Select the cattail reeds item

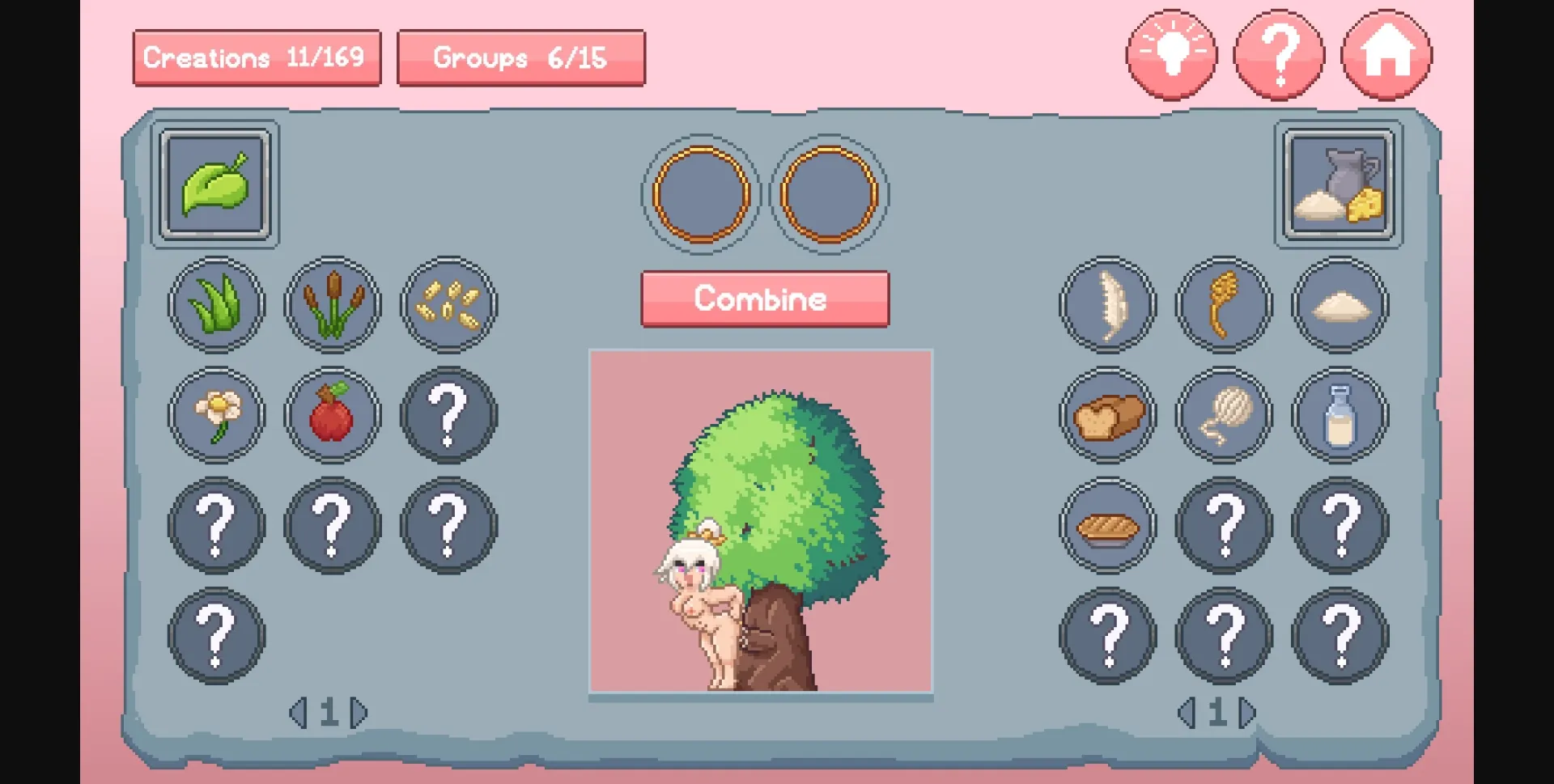click(x=333, y=305)
